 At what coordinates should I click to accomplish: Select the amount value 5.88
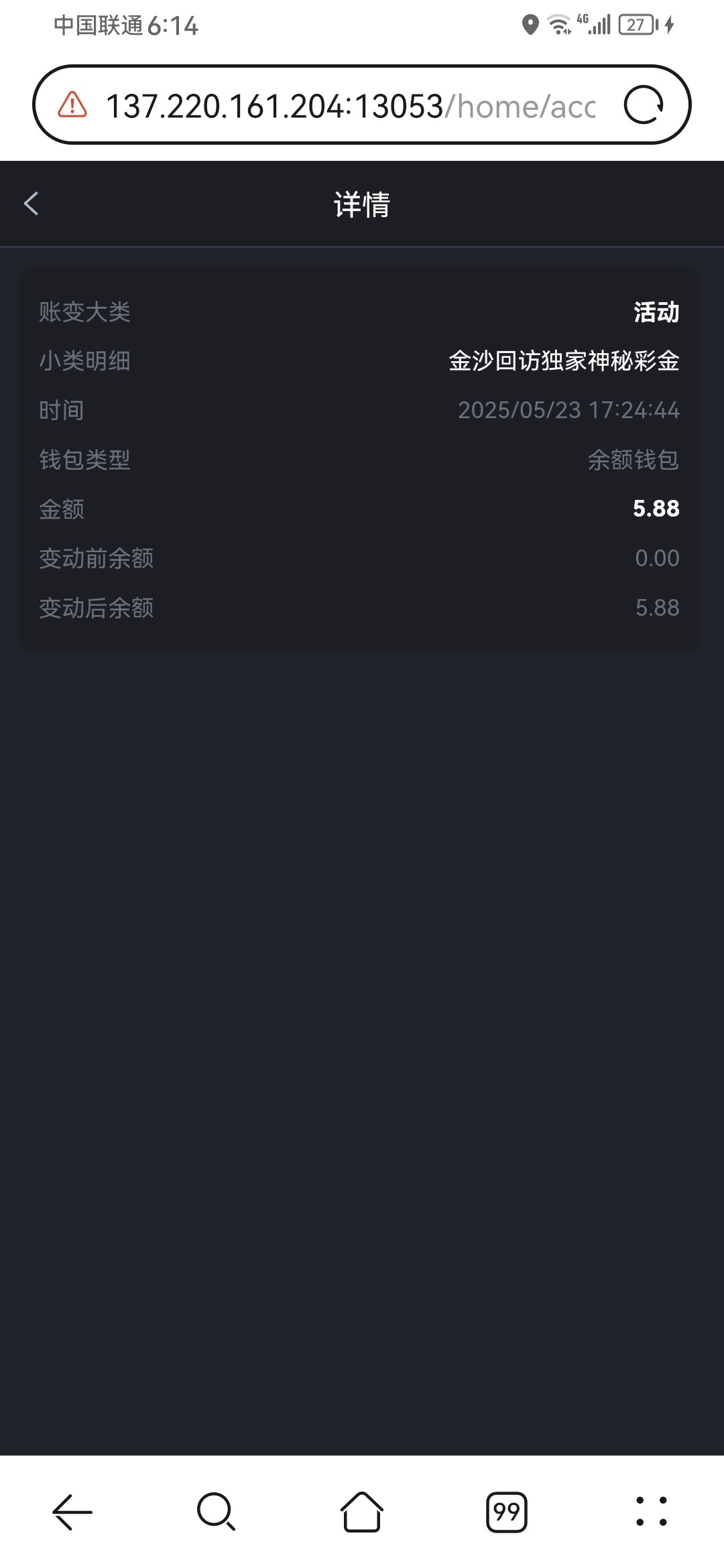coord(656,508)
